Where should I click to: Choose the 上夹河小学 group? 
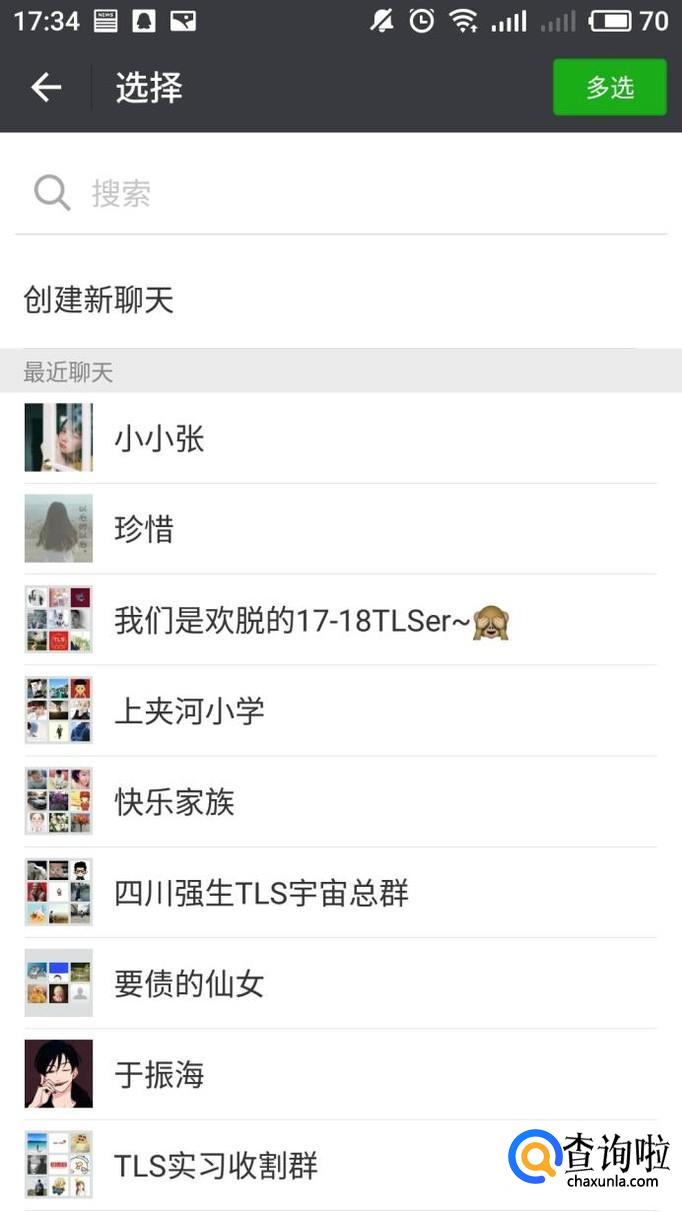click(190, 711)
